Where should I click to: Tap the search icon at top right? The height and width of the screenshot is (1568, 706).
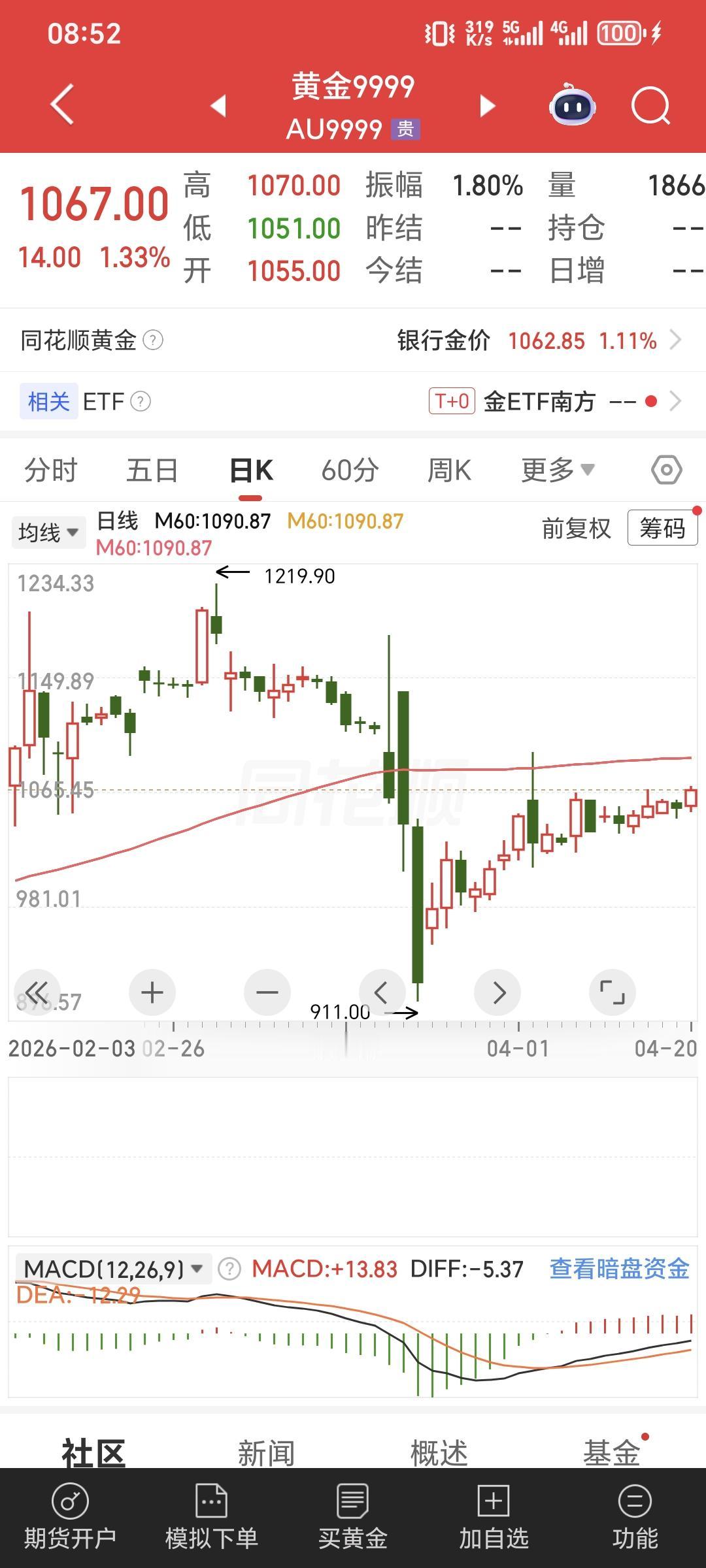(x=649, y=105)
